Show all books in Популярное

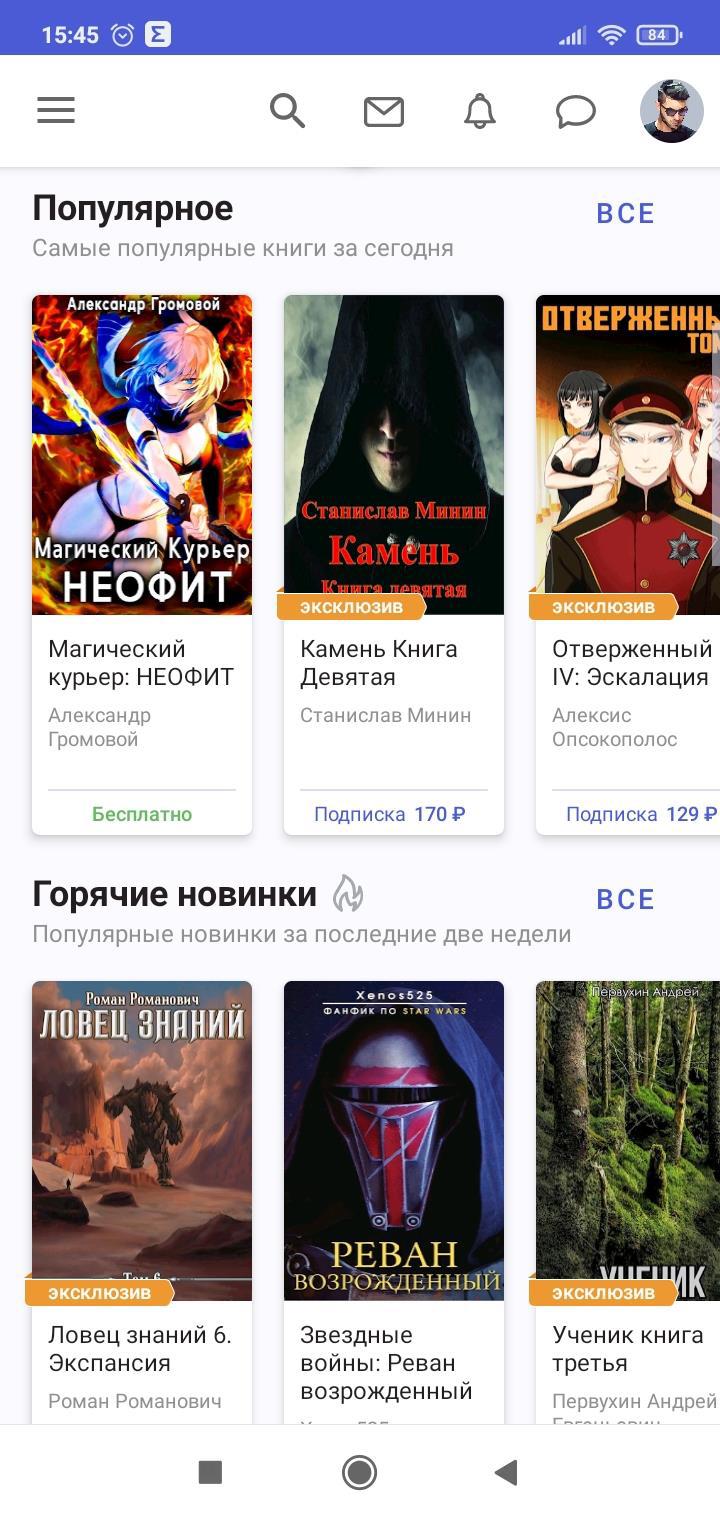625,214
